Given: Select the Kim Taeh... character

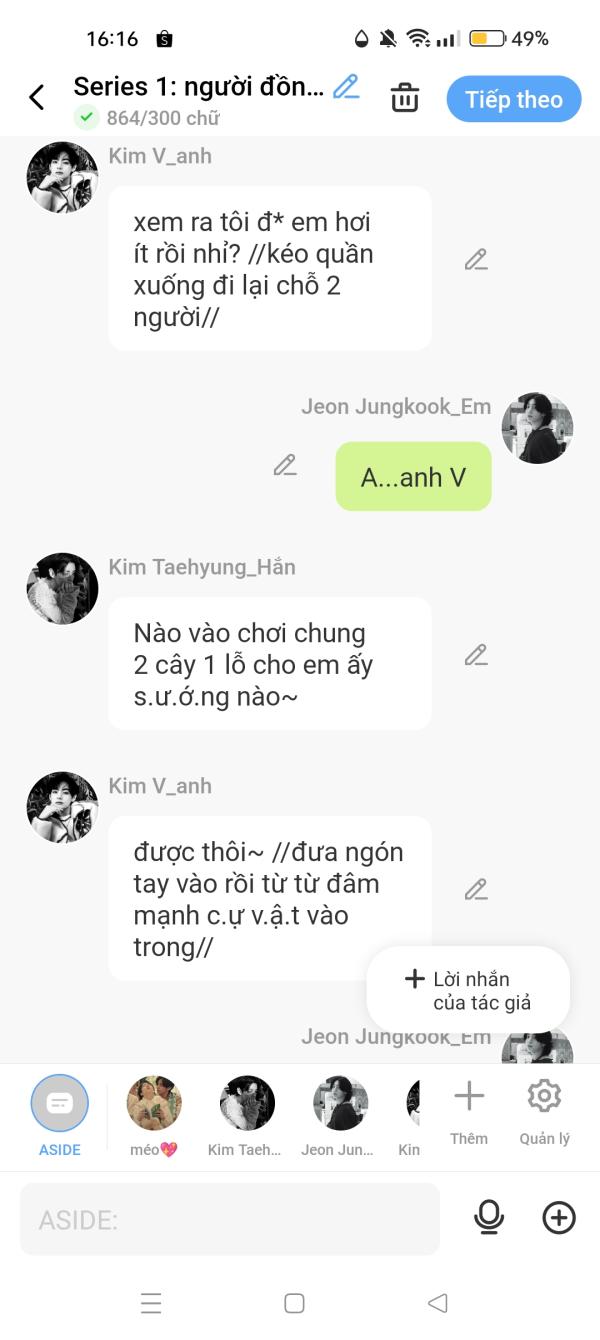Looking at the screenshot, I should tap(247, 1114).
